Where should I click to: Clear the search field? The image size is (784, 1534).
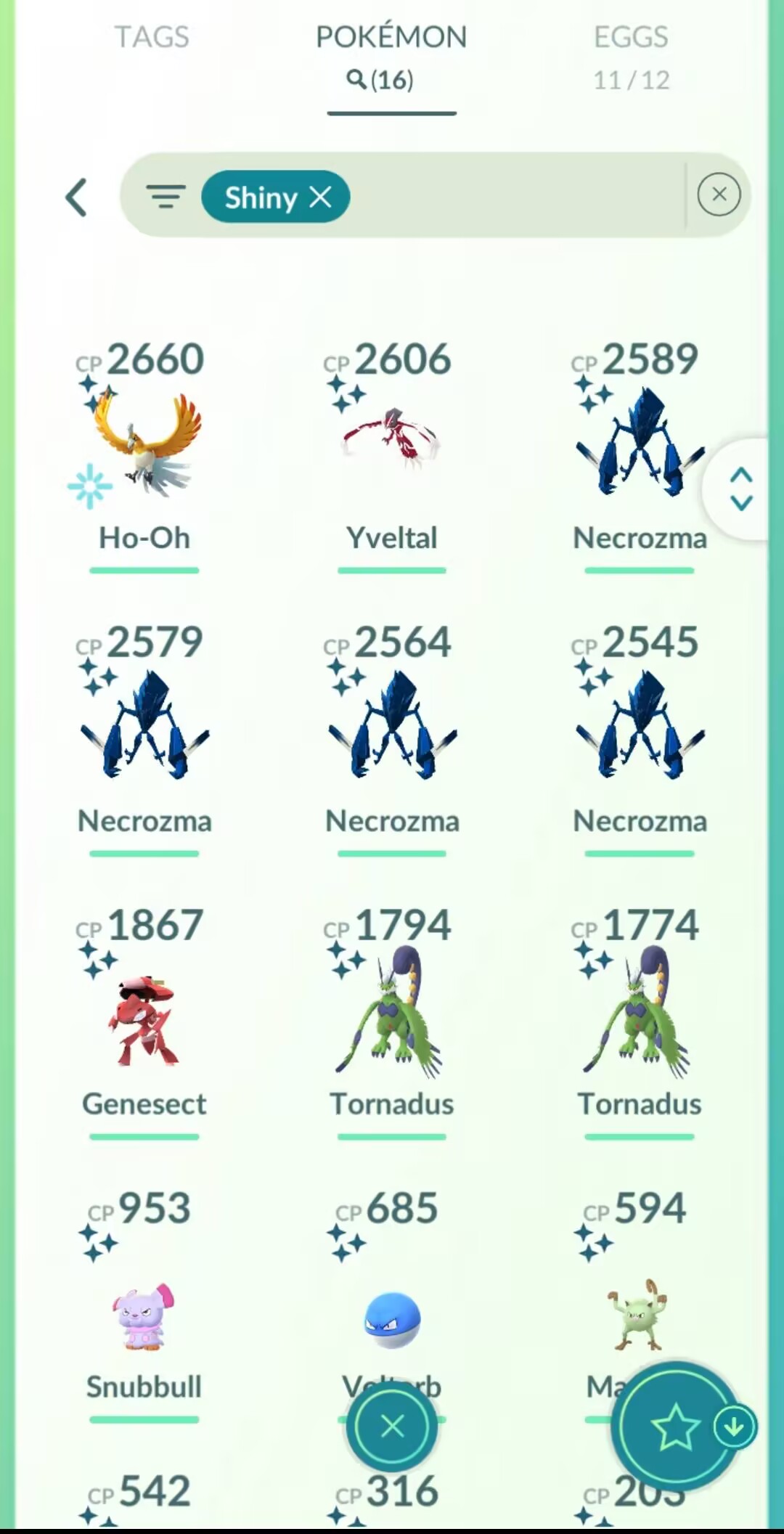tap(719, 195)
